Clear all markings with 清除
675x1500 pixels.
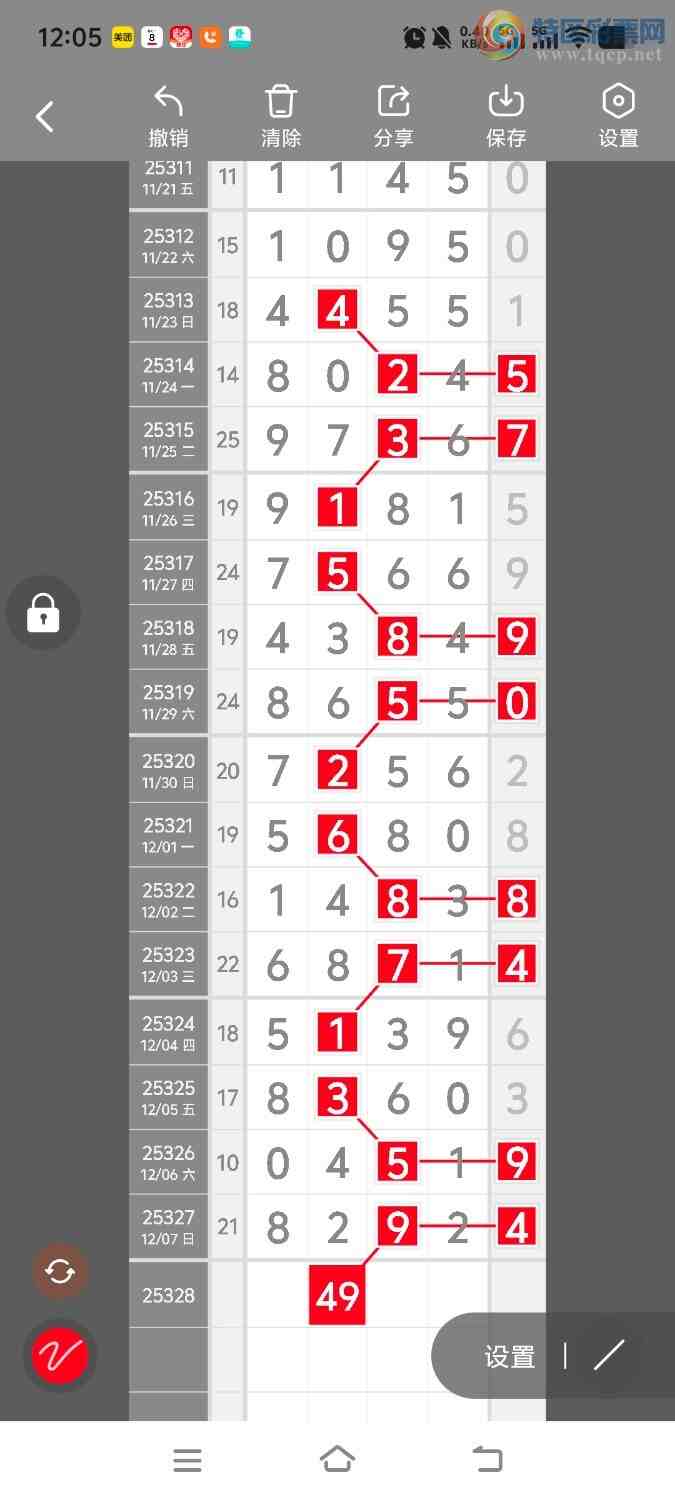pyautogui.click(x=281, y=117)
